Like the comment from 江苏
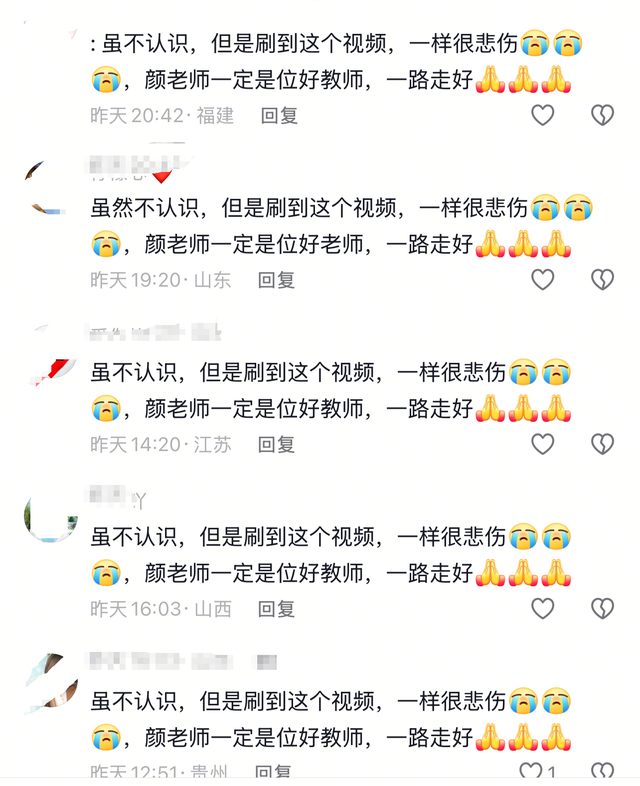Image resolution: width=640 pixels, height=786 pixels. click(542, 444)
